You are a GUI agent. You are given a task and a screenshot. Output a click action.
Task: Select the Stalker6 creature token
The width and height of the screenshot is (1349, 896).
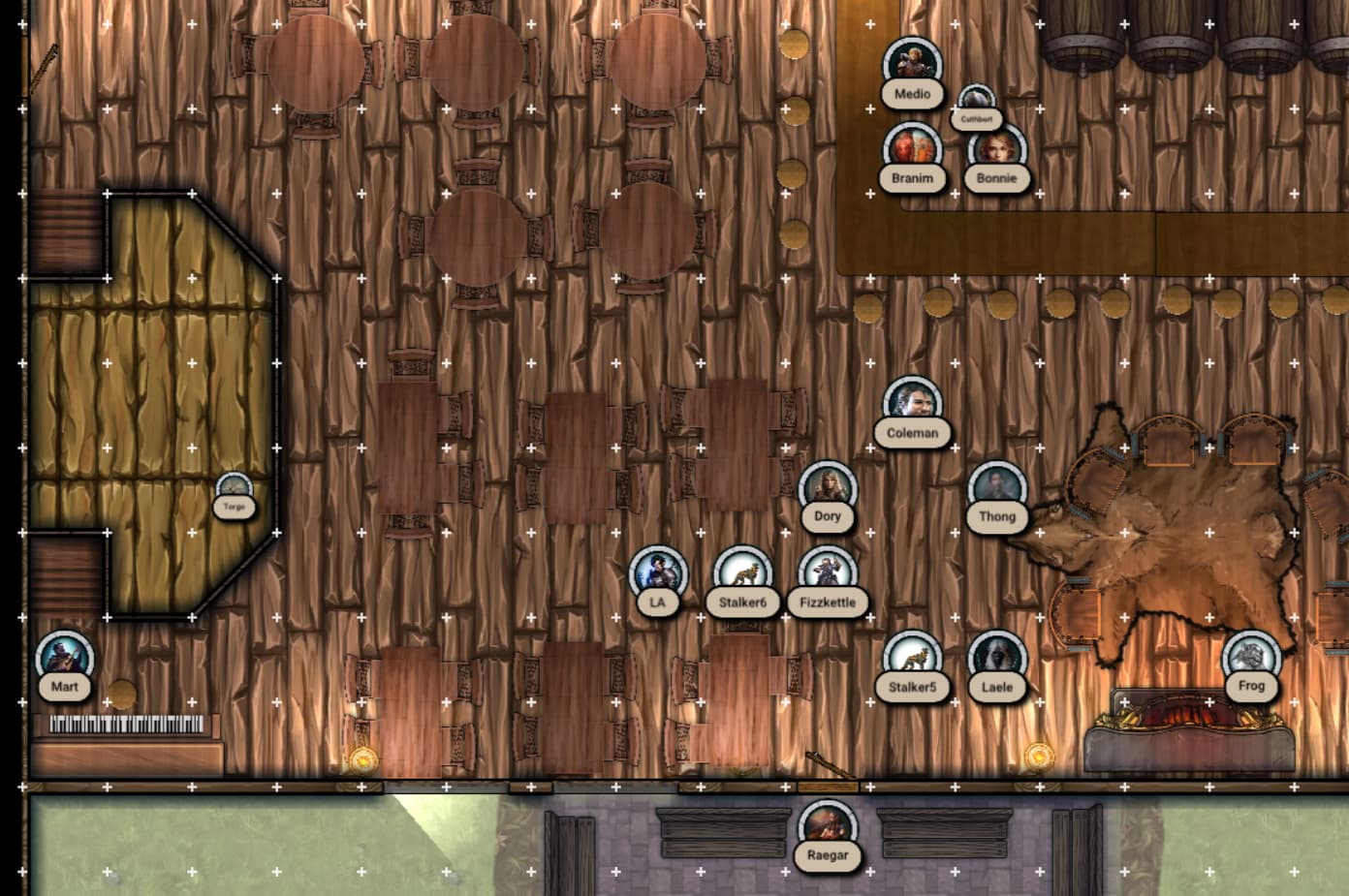tap(742, 574)
